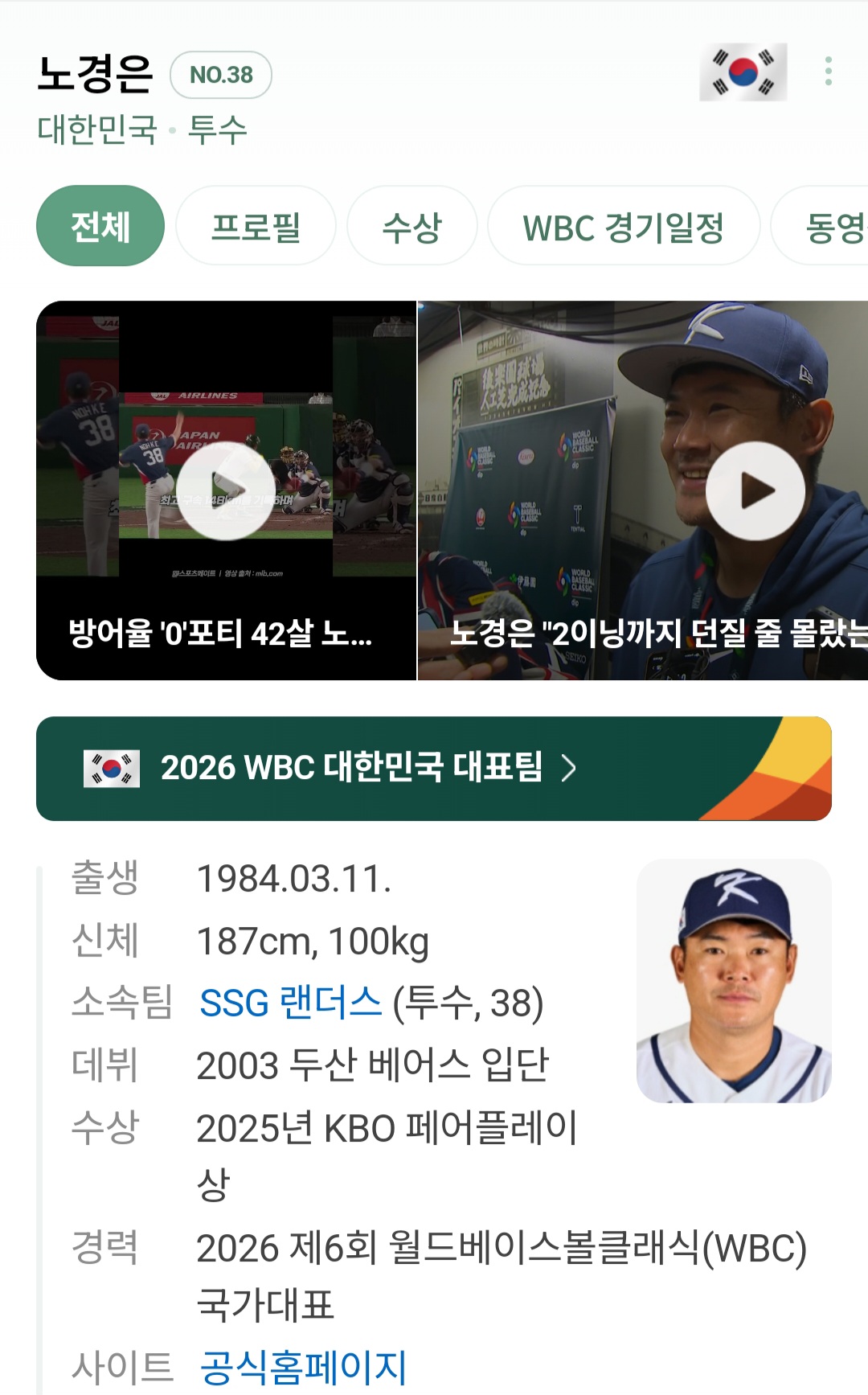868x1395 pixels.
Task: Select the 전체 tab
Action: pos(100,227)
